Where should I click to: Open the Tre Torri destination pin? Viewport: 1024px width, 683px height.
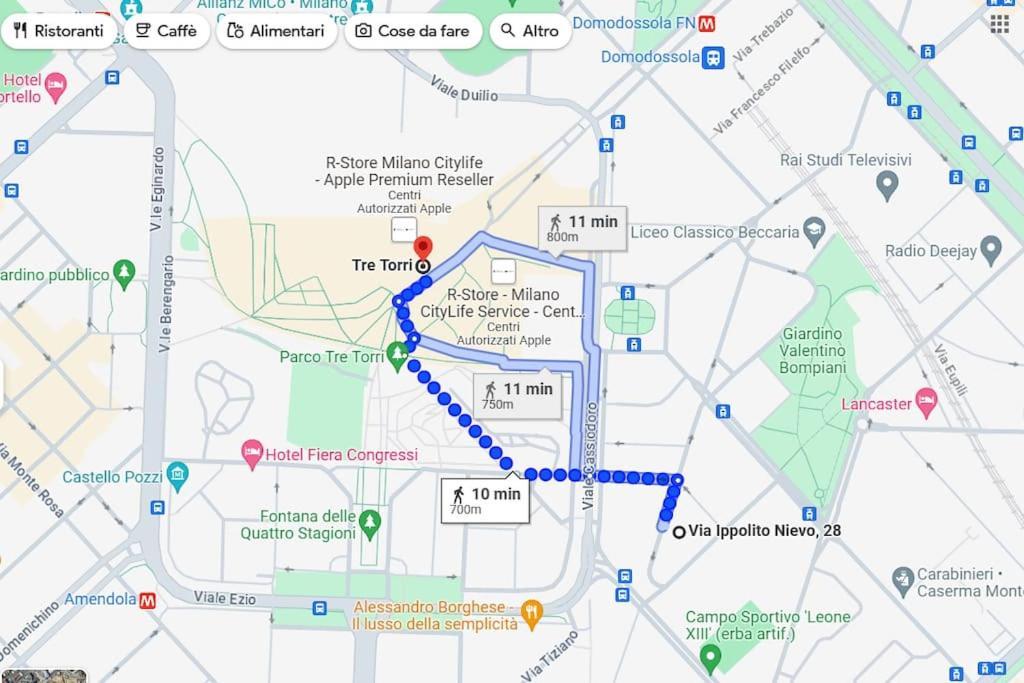click(423, 249)
